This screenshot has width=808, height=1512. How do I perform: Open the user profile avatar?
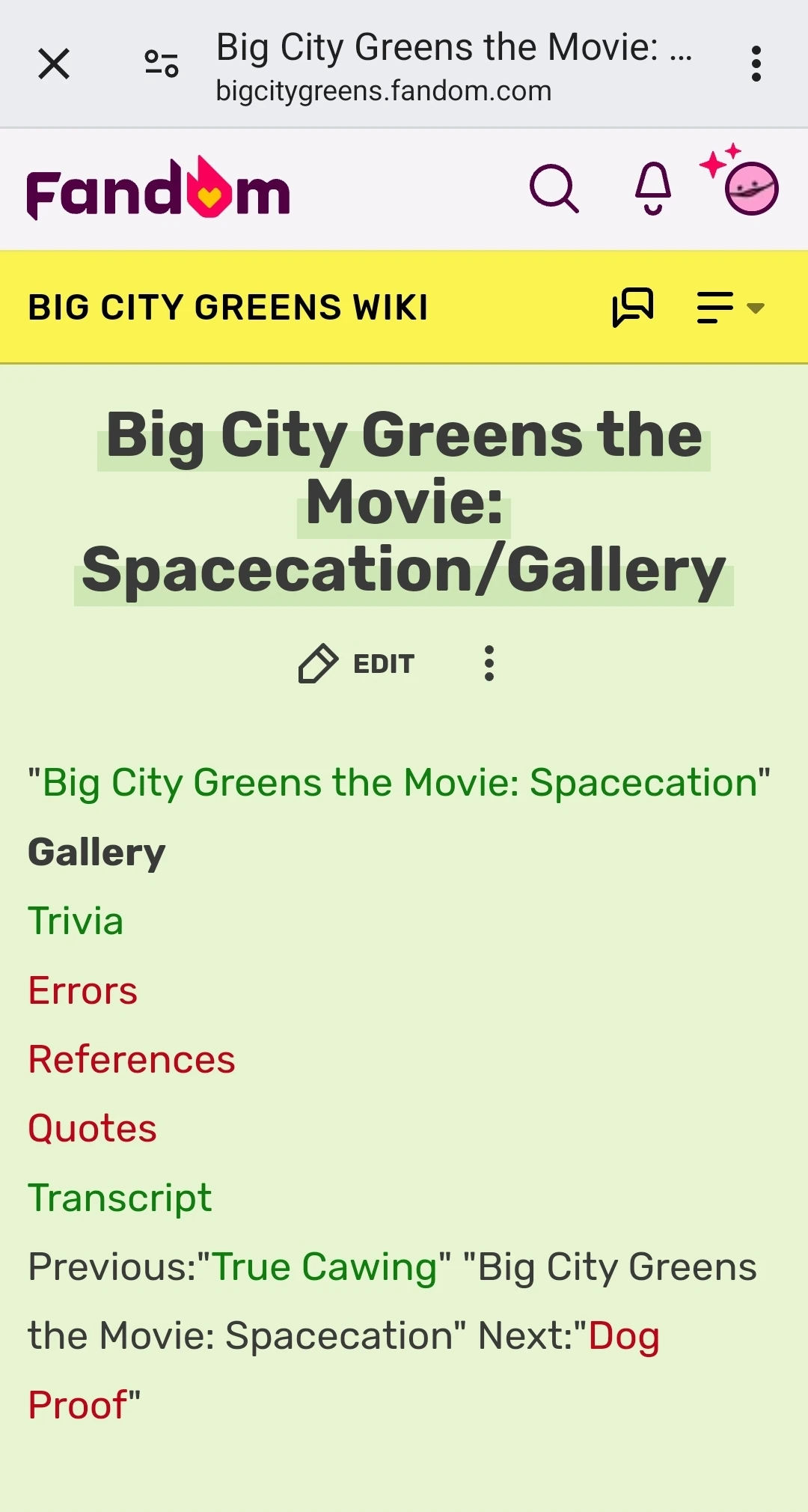(x=750, y=188)
